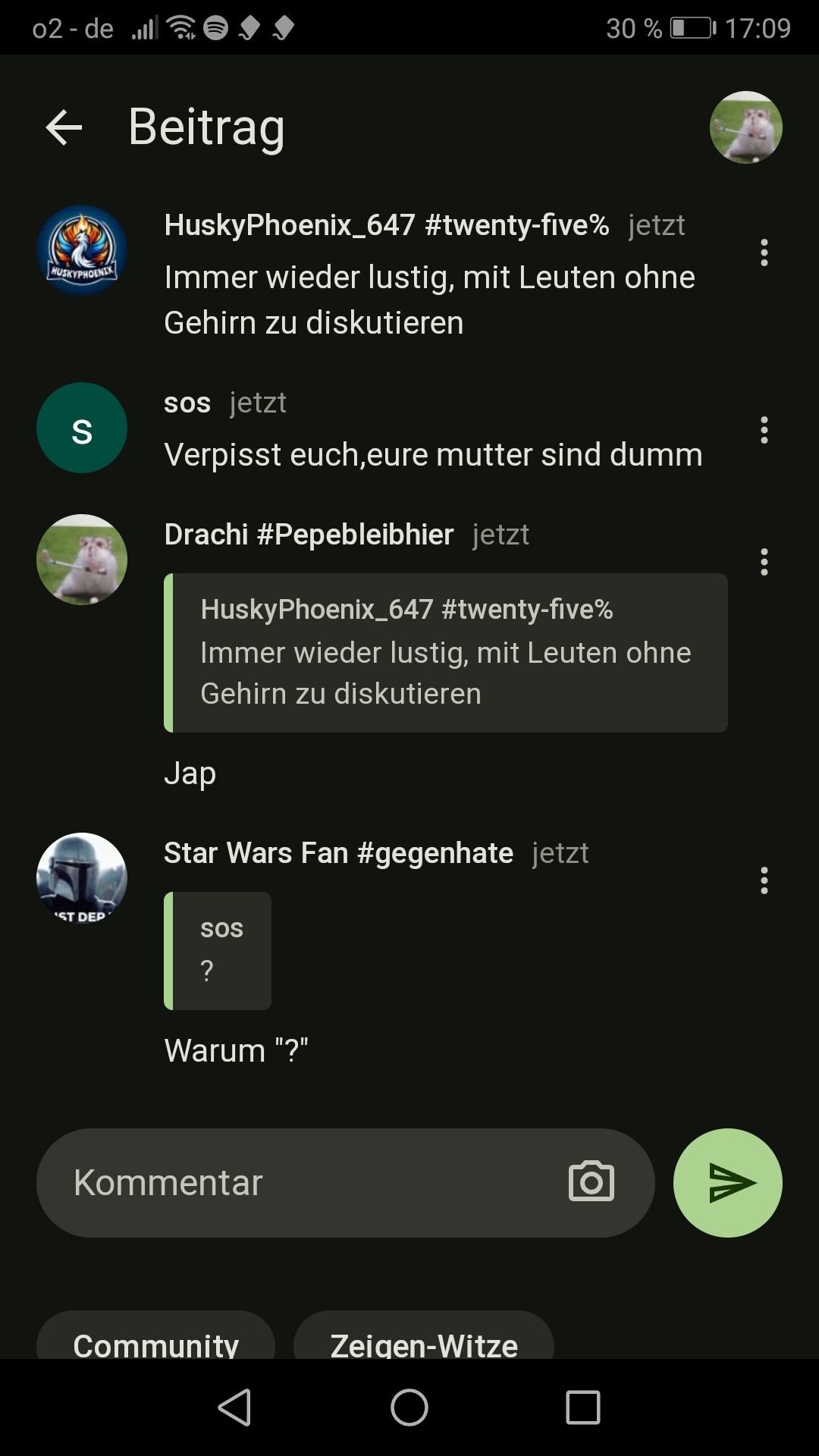The height and width of the screenshot is (1456, 819).
Task: Go back from the Beitrag screen
Action: [x=64, y=127]
